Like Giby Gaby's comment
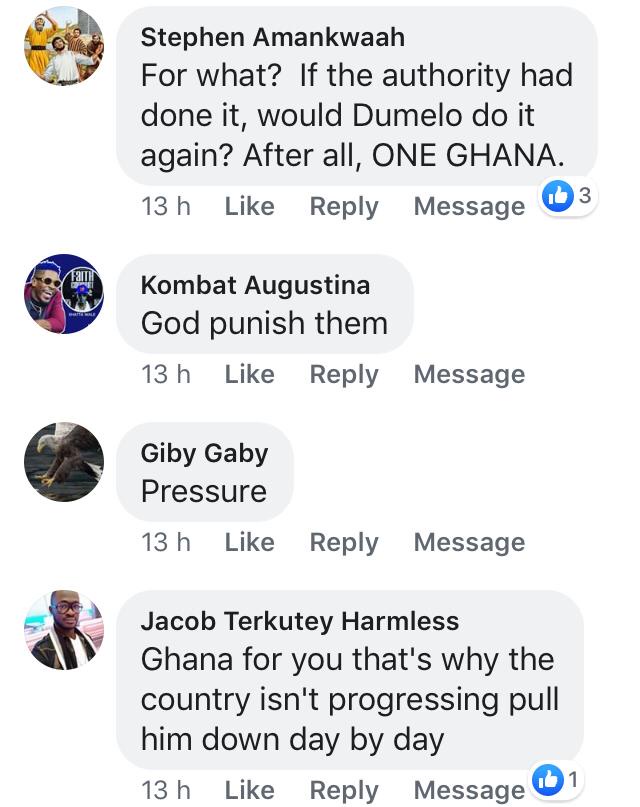Viewport: 640px width, 807px height. [249, 542]
